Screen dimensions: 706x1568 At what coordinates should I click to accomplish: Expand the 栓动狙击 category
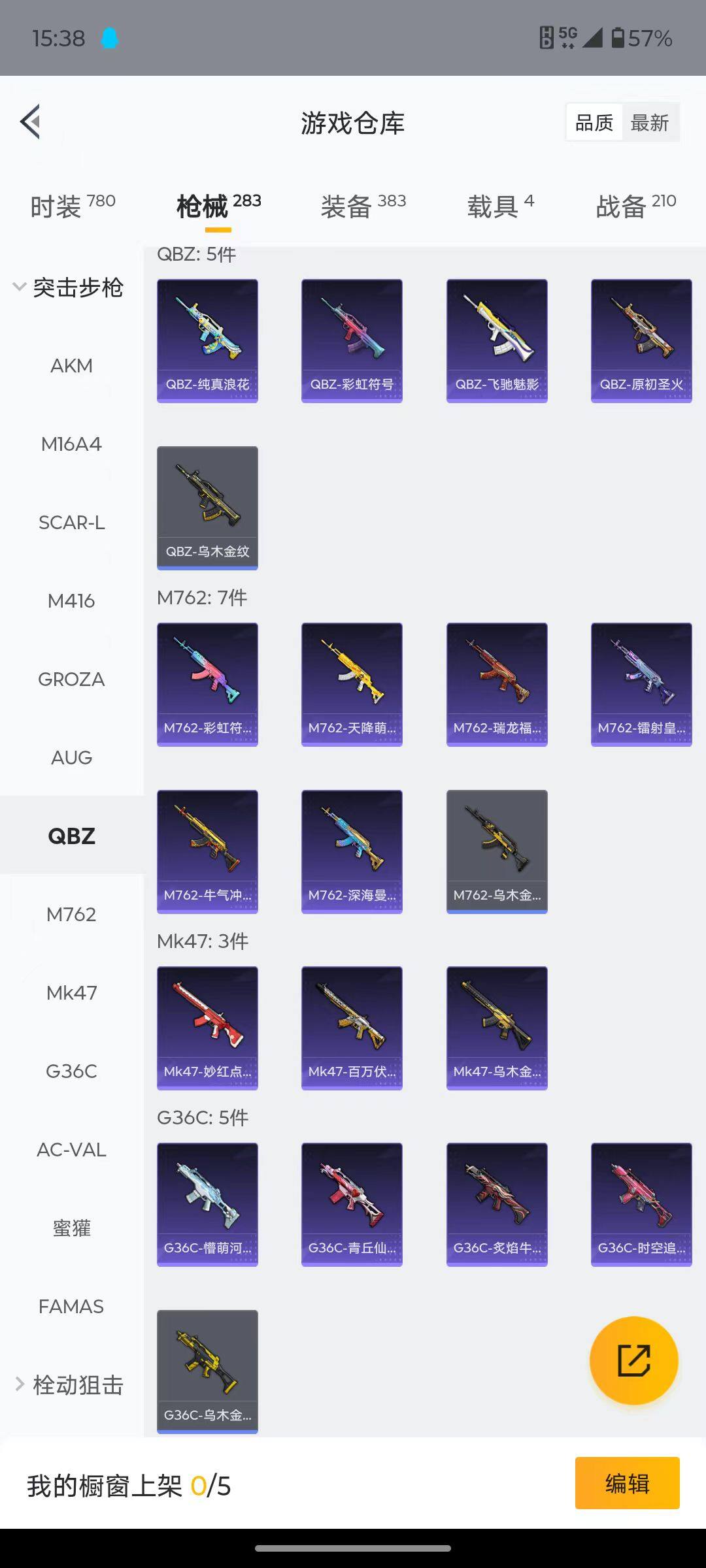(x=69, y=1385)
